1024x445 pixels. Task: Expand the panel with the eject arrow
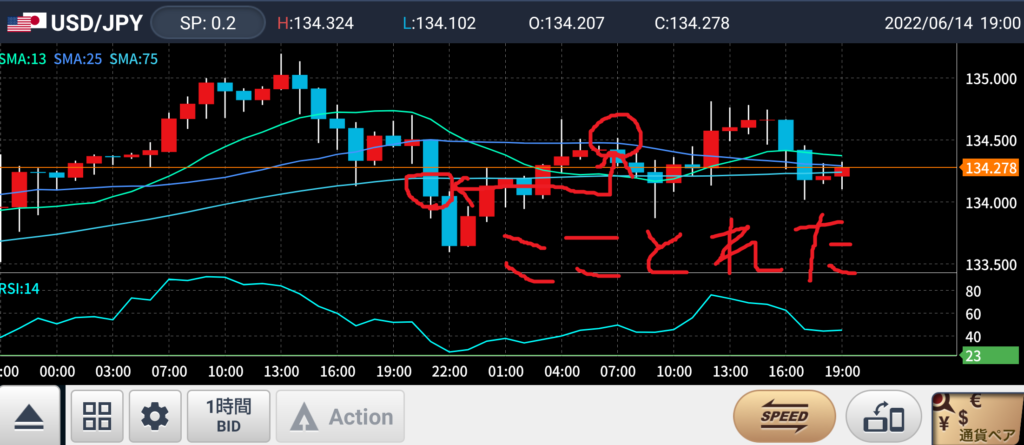coord(30,416)
